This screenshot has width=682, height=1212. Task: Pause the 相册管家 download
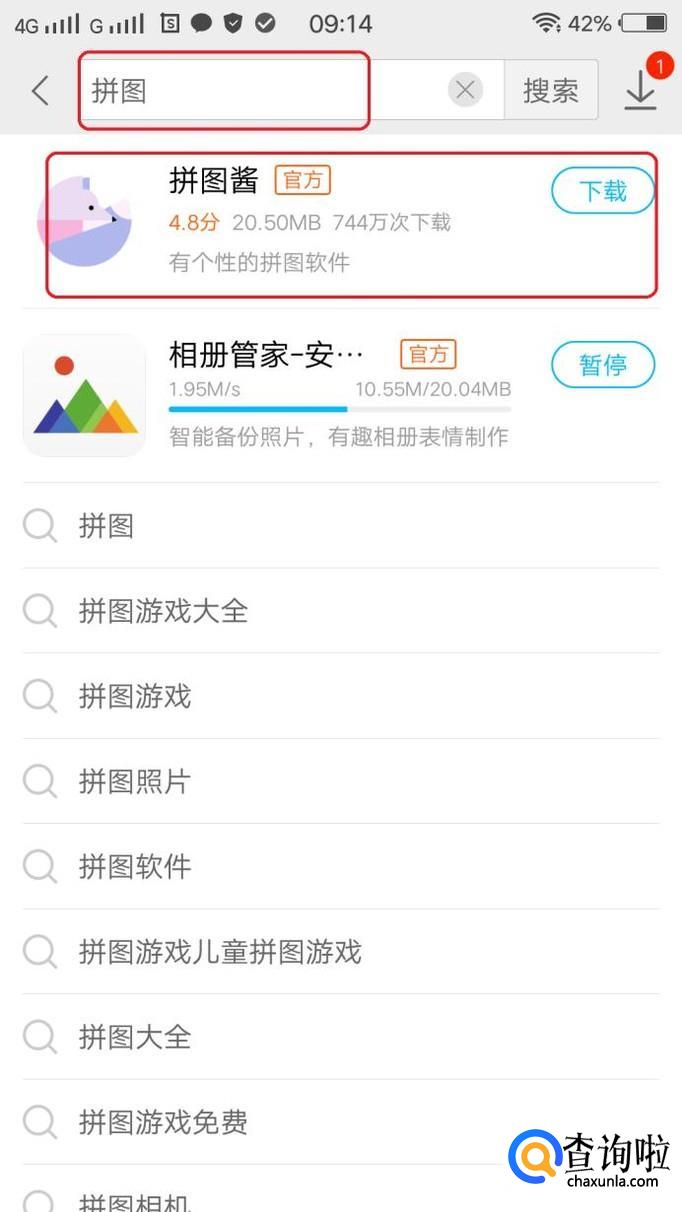click(603, 365)
